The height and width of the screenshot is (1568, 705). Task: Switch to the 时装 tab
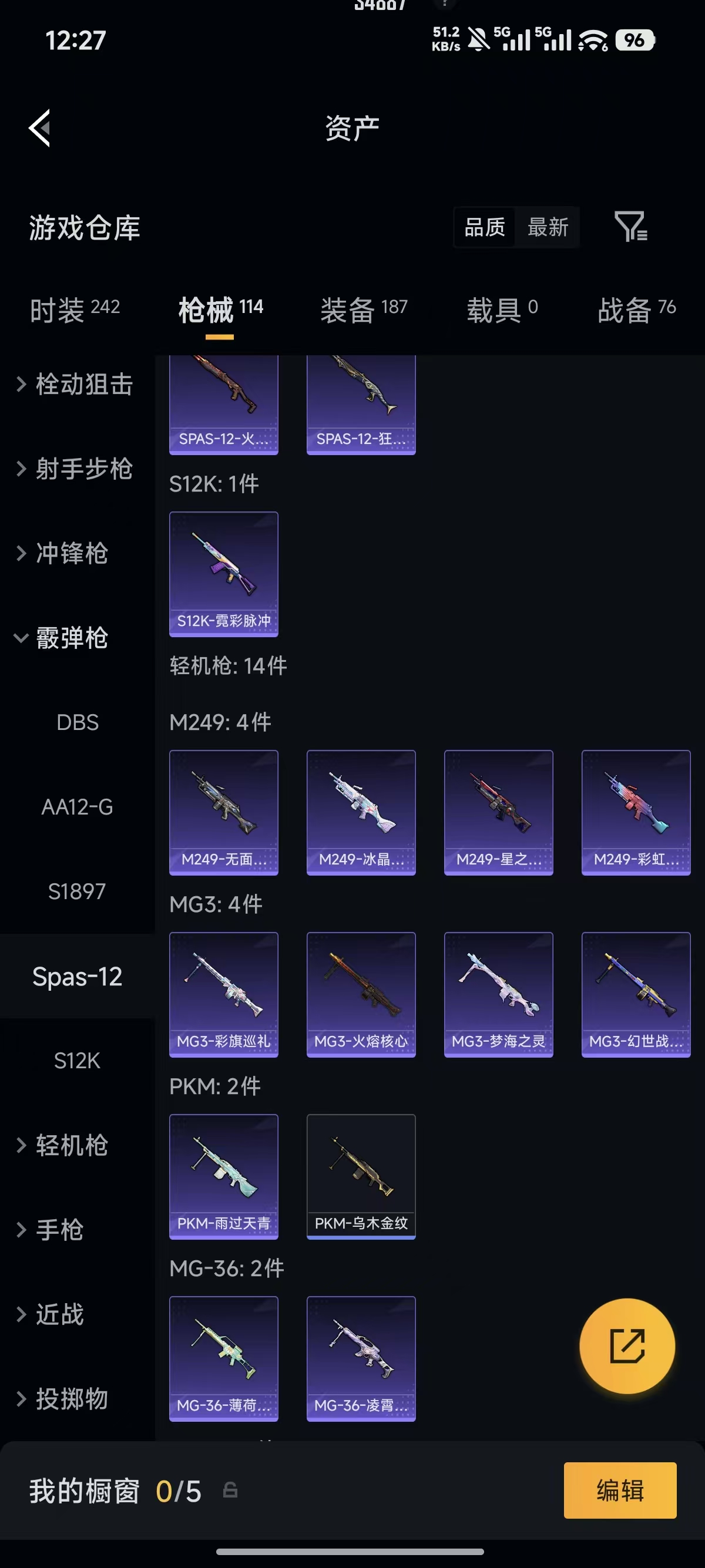(x=75, y=309)
